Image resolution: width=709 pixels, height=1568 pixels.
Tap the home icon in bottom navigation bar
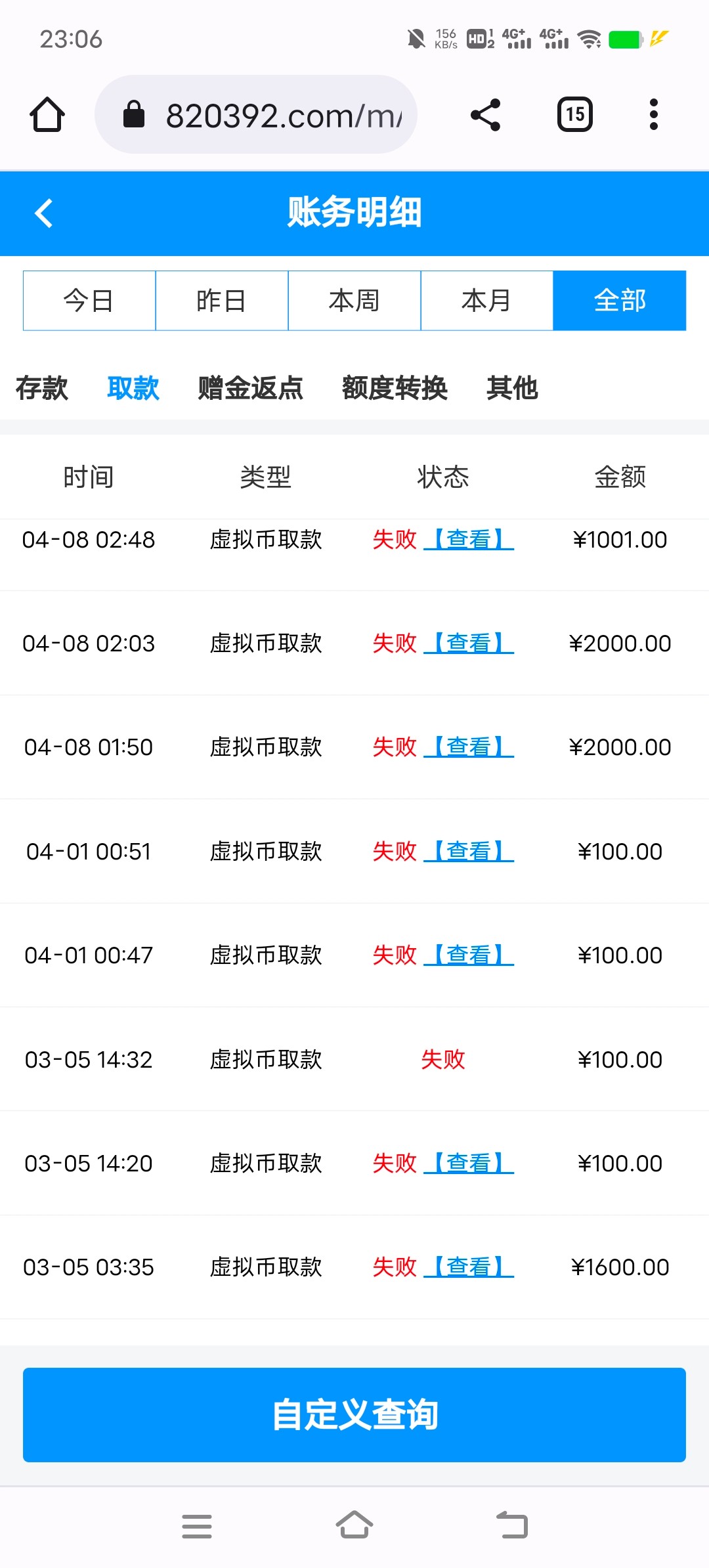point(354,1526)
